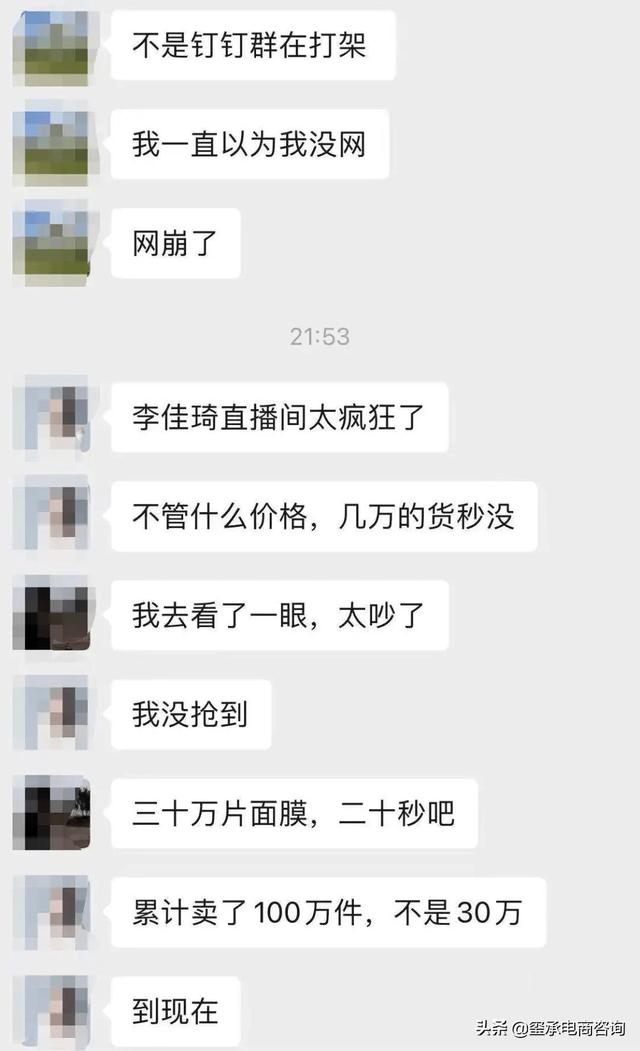
Task: Open sender's avatar beside 网崩了 message
Action: (x=52, y=243)
